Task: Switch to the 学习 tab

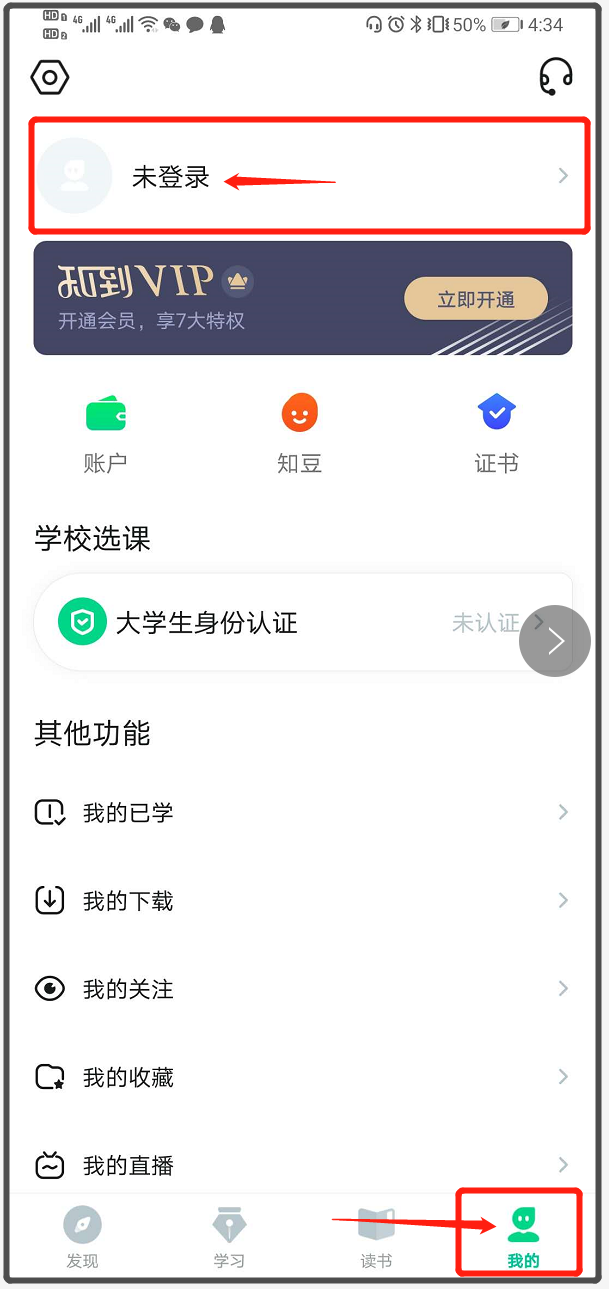Action: coord(229,1237)
